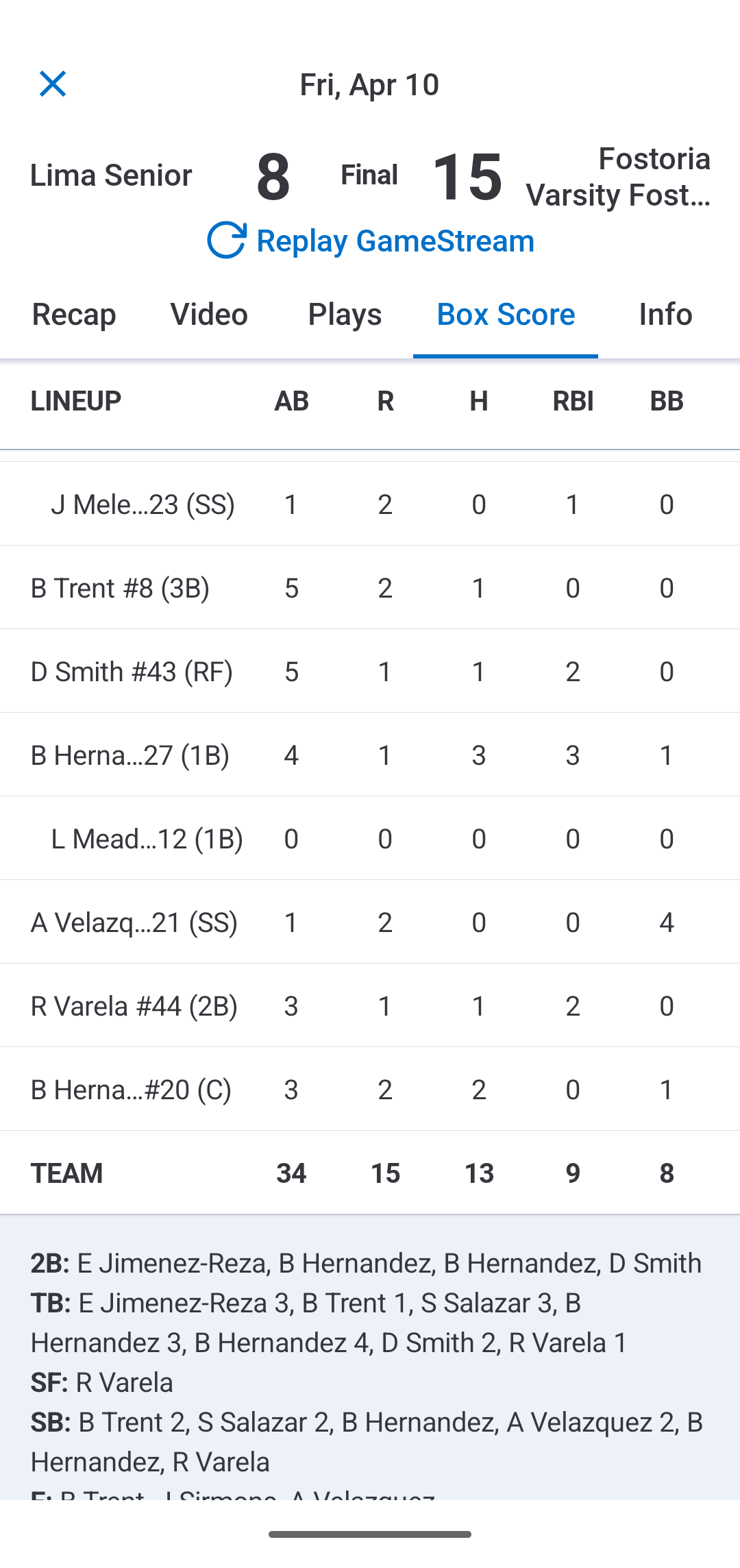Open the Video tab

coord(209,314)
